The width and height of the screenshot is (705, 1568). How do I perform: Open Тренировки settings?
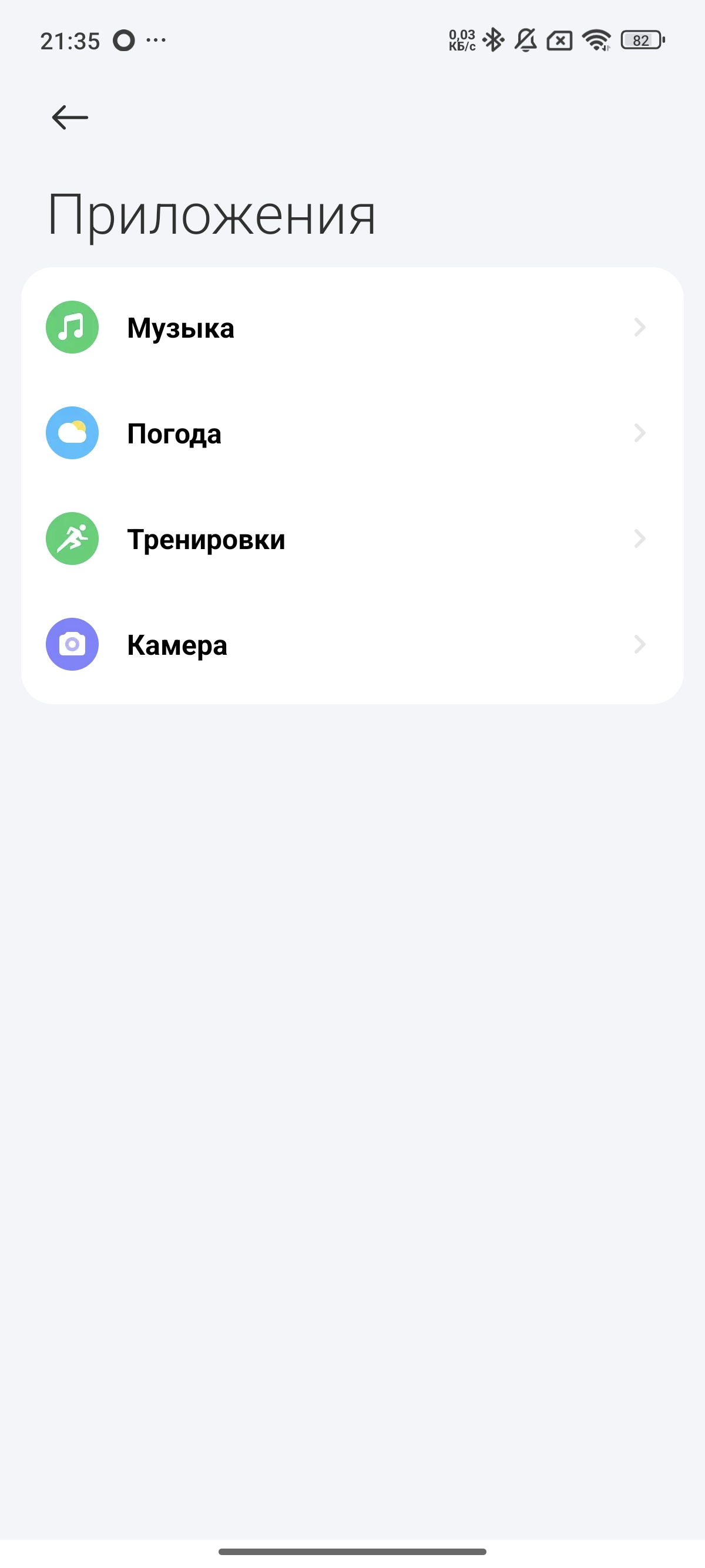[x=352, y=539]
